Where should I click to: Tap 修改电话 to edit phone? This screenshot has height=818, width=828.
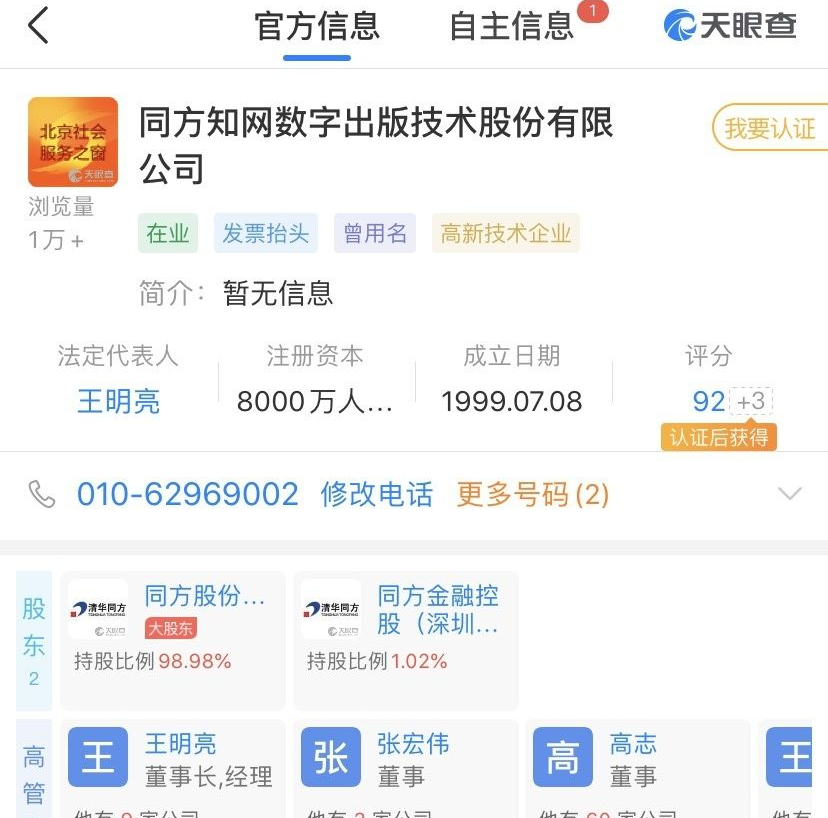point(376,494)
